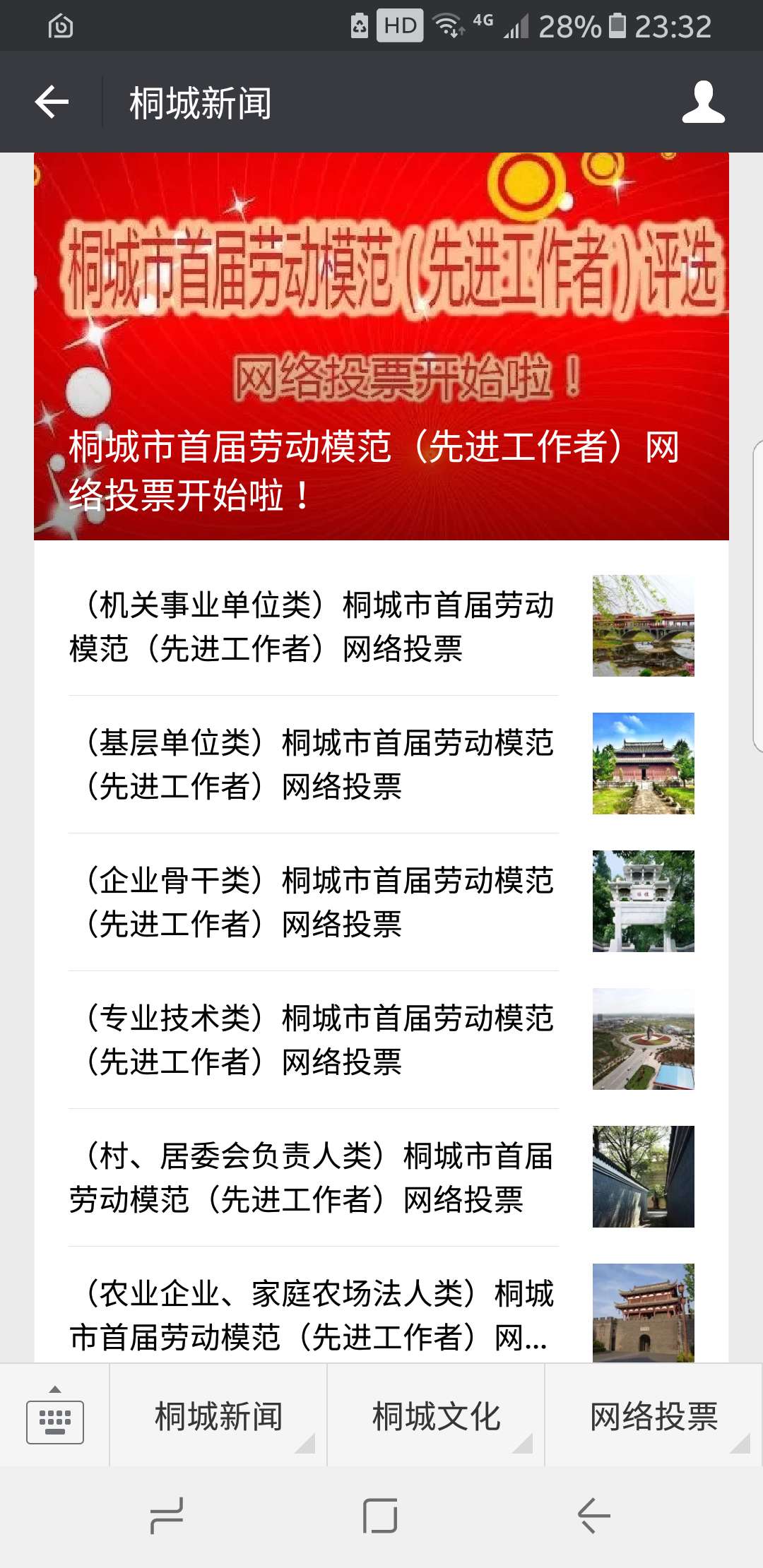Expand the 桐城新闻 bottom menu
763x1568 pixels.
(x=218, y=1416)
